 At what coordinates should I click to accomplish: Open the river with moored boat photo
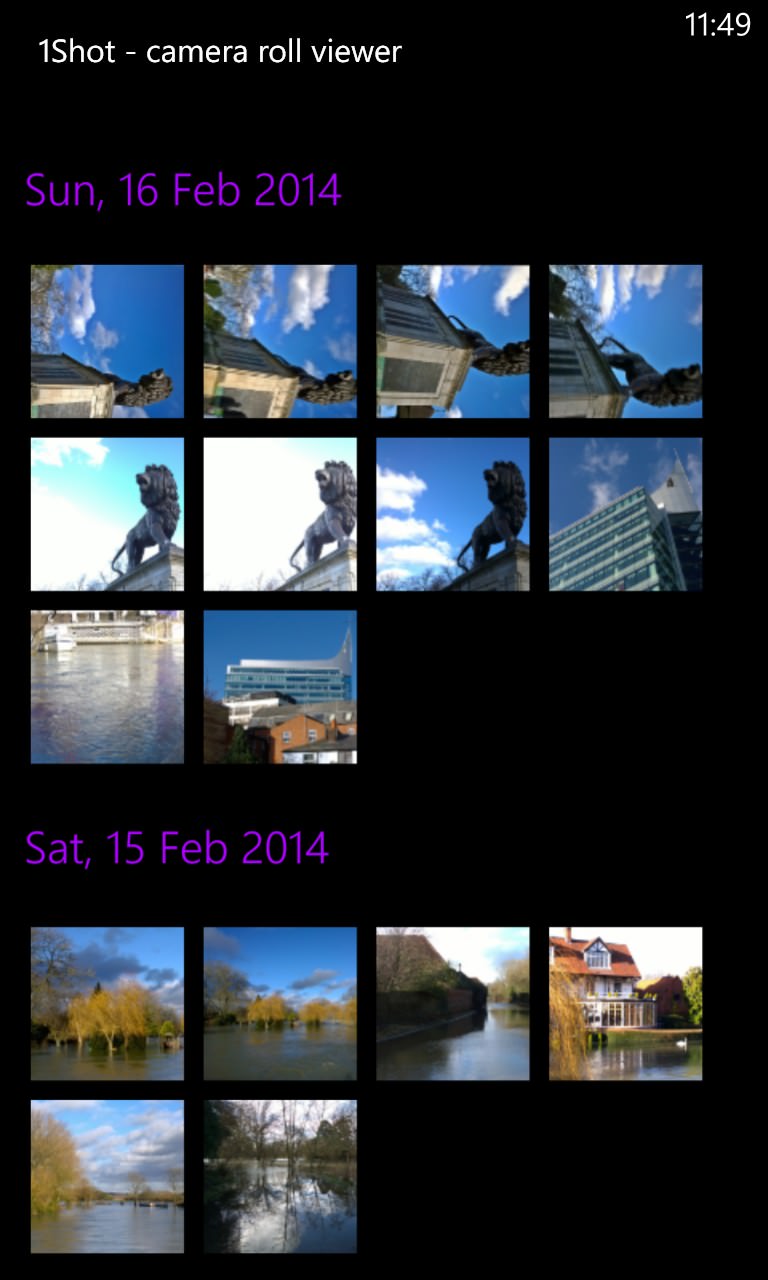107,687
